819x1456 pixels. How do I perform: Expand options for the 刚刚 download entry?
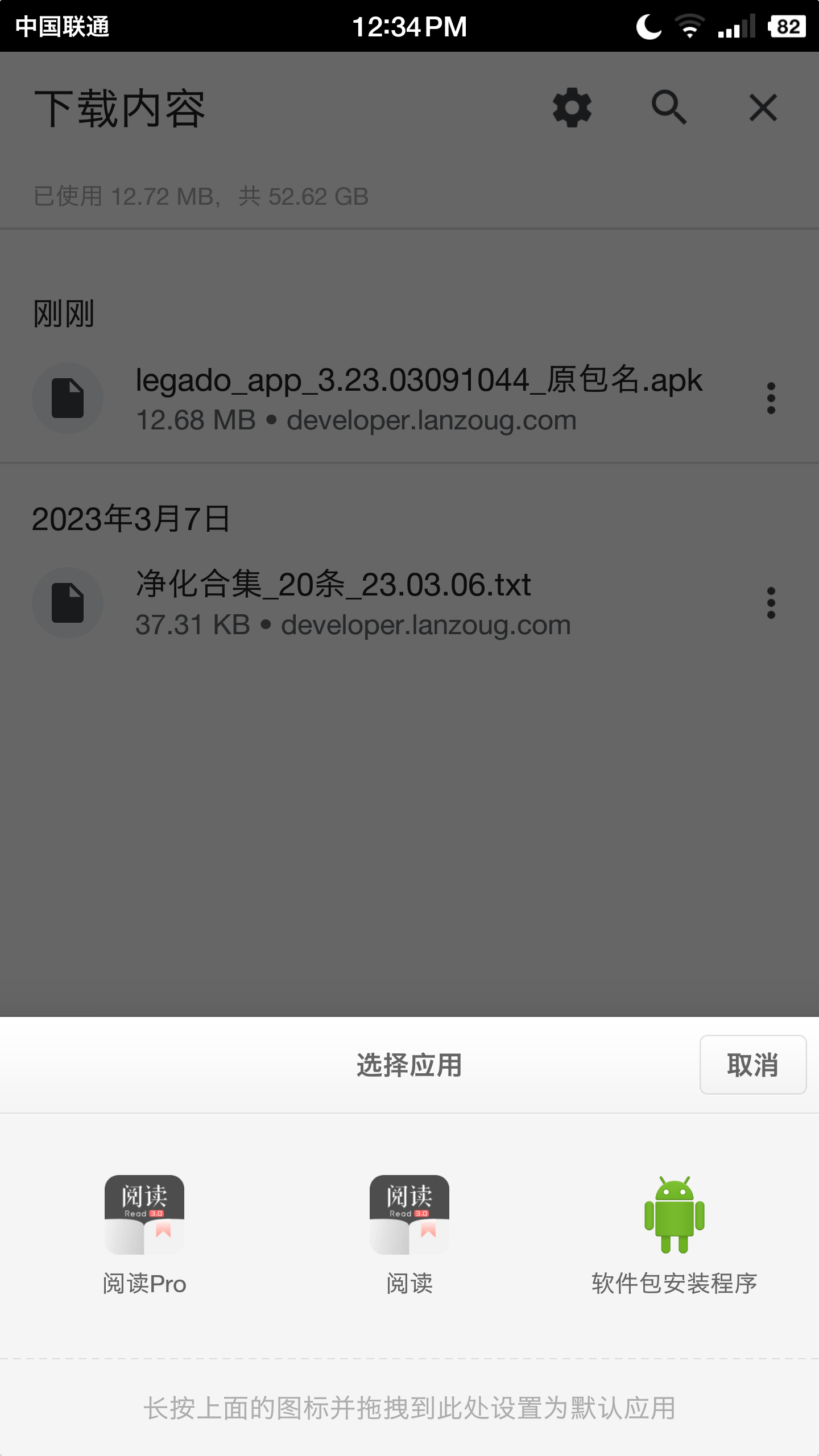pos(771,398)
